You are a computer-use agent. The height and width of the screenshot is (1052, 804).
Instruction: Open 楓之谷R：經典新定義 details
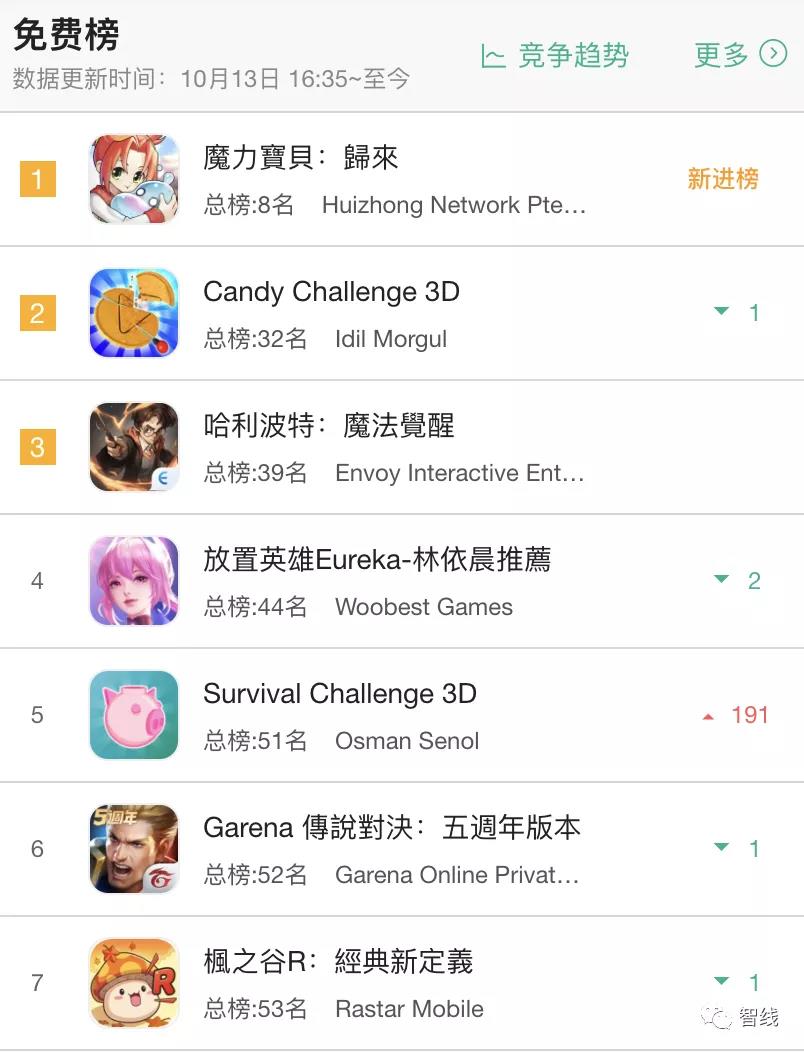click(338, 962)
